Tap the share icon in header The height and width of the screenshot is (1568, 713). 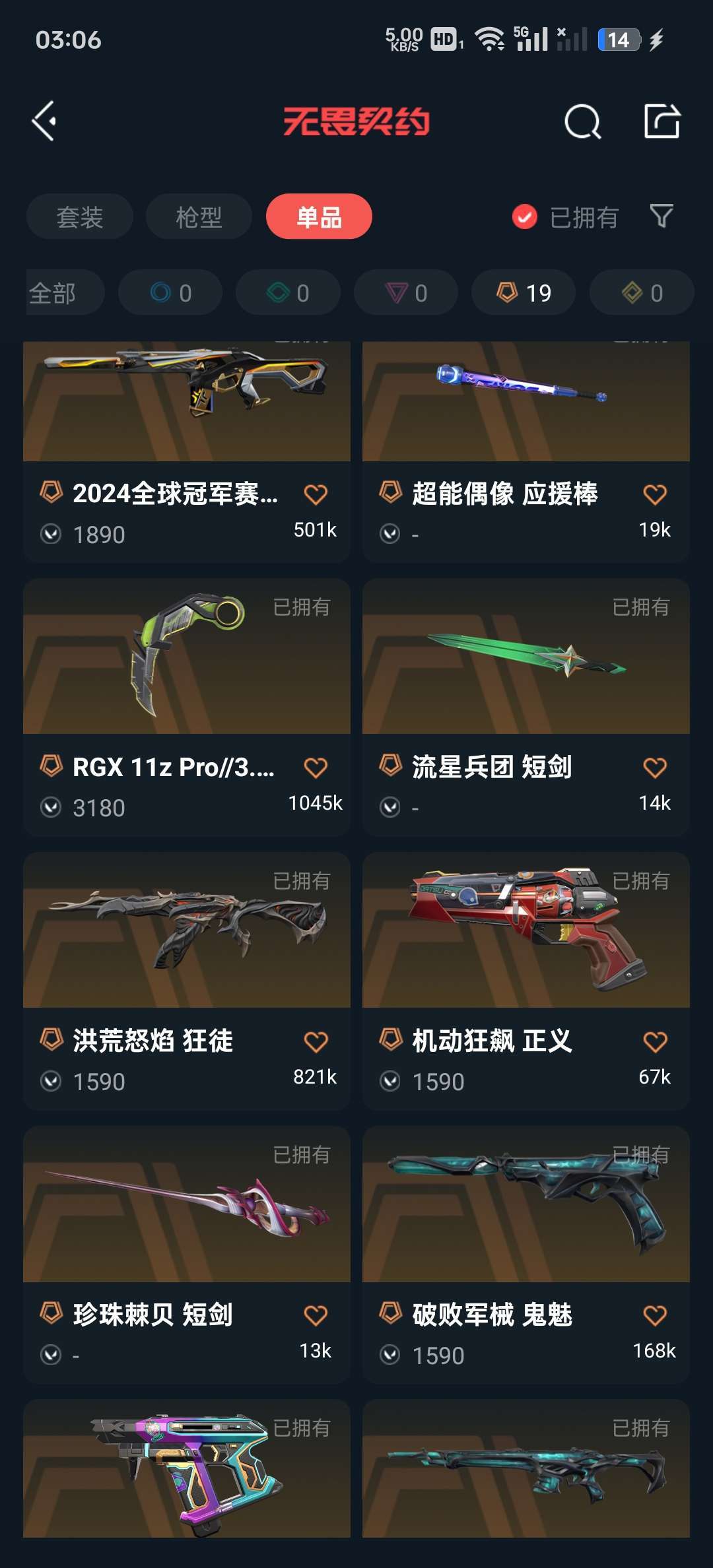click(662, 121)
